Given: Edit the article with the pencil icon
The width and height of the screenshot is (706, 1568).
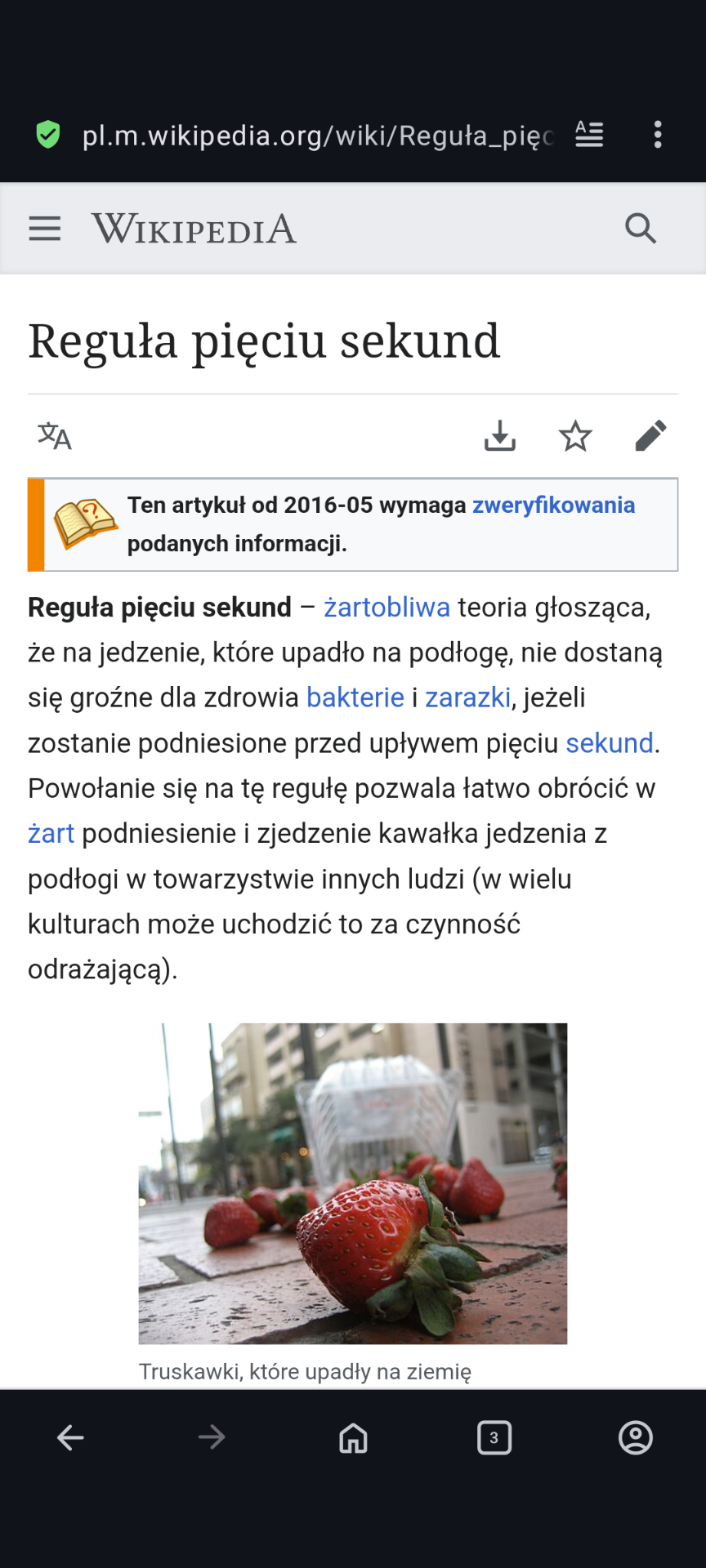Looking at the screenshot, I should click(x=650, y=436).
